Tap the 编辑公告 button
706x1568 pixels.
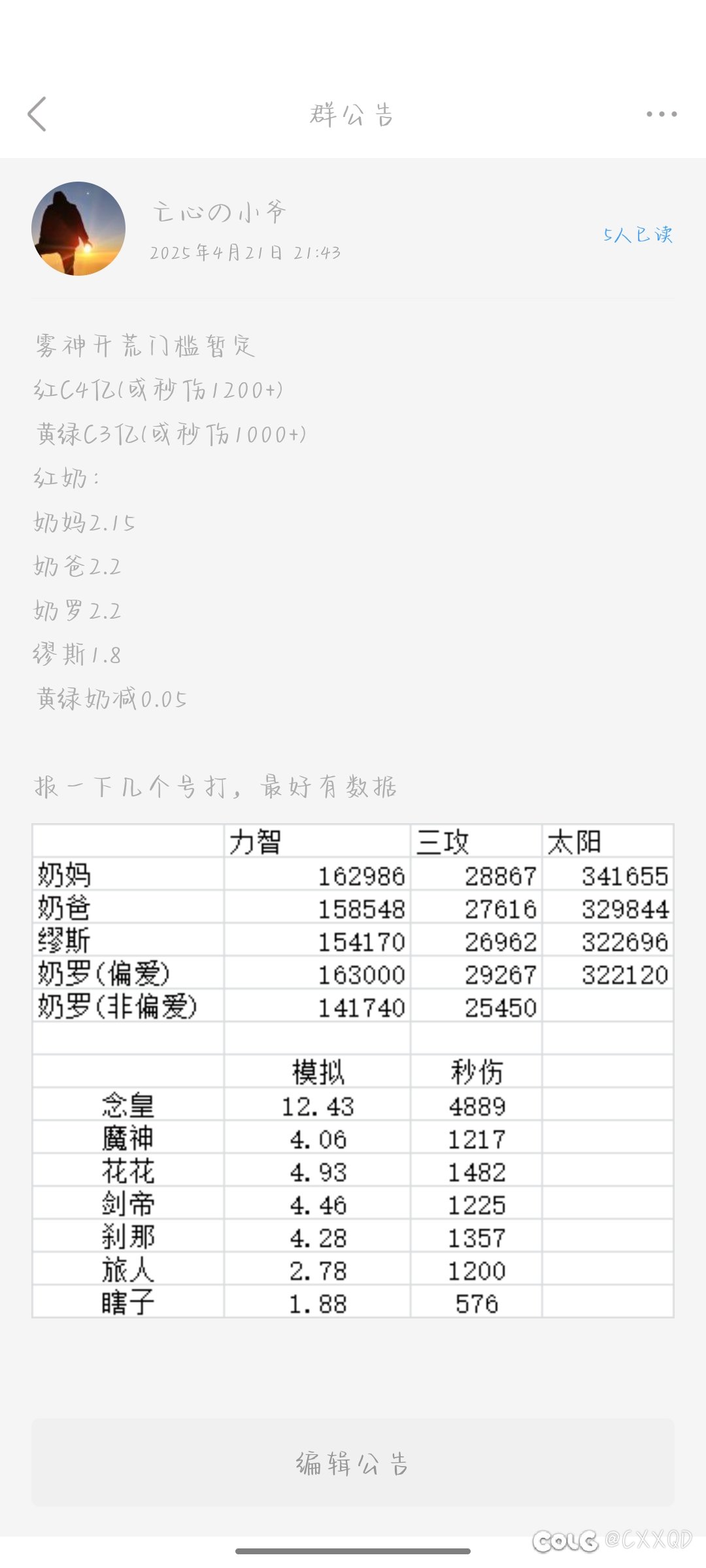[x=353, y=1463]
